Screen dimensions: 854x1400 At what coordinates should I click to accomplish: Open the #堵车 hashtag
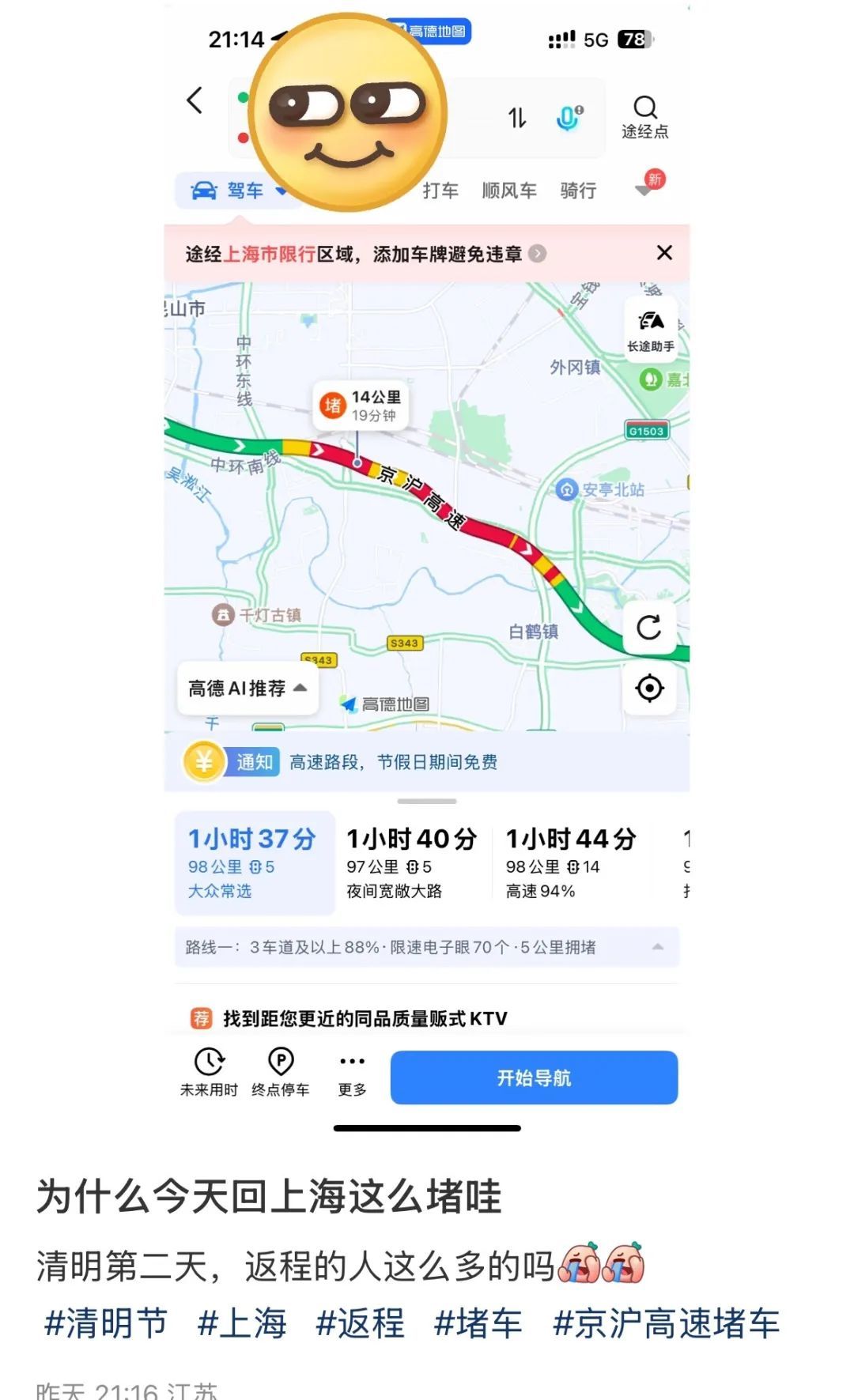[478, 1323]
